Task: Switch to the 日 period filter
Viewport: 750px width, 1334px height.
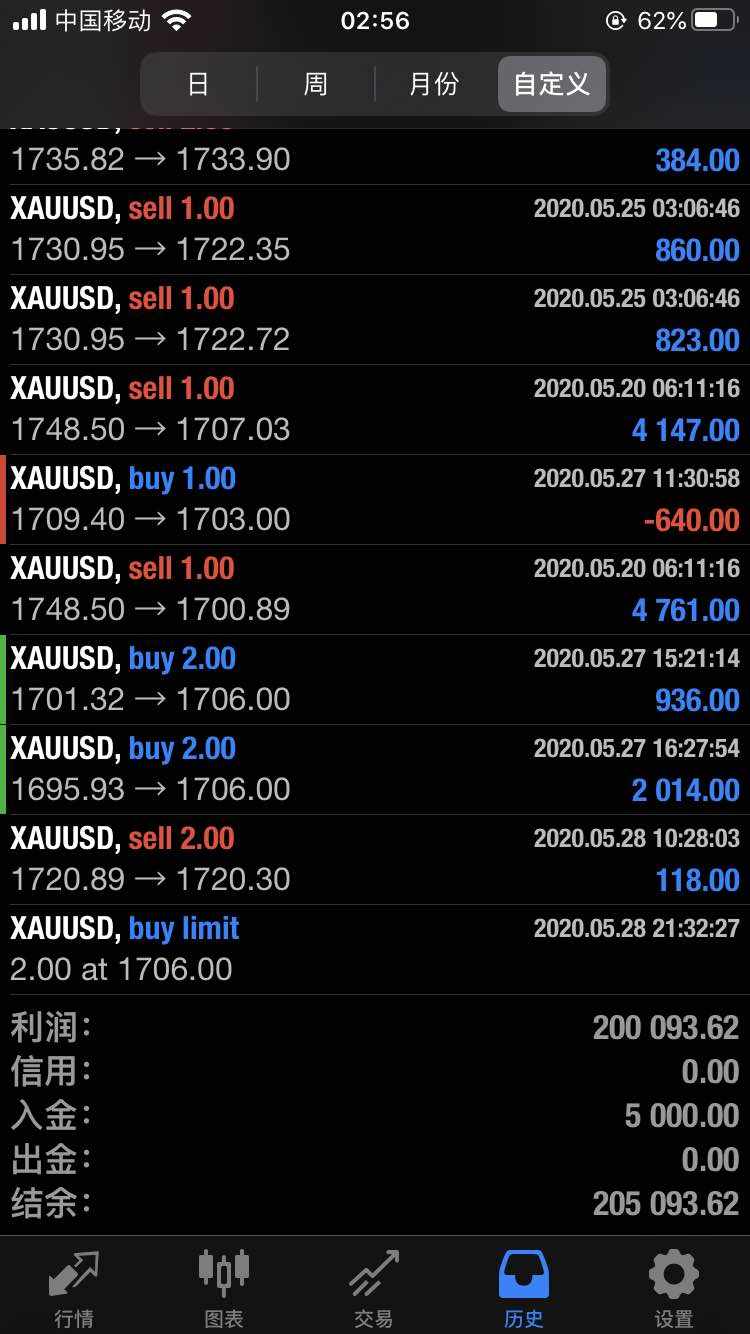Action: tap(198, 84)
